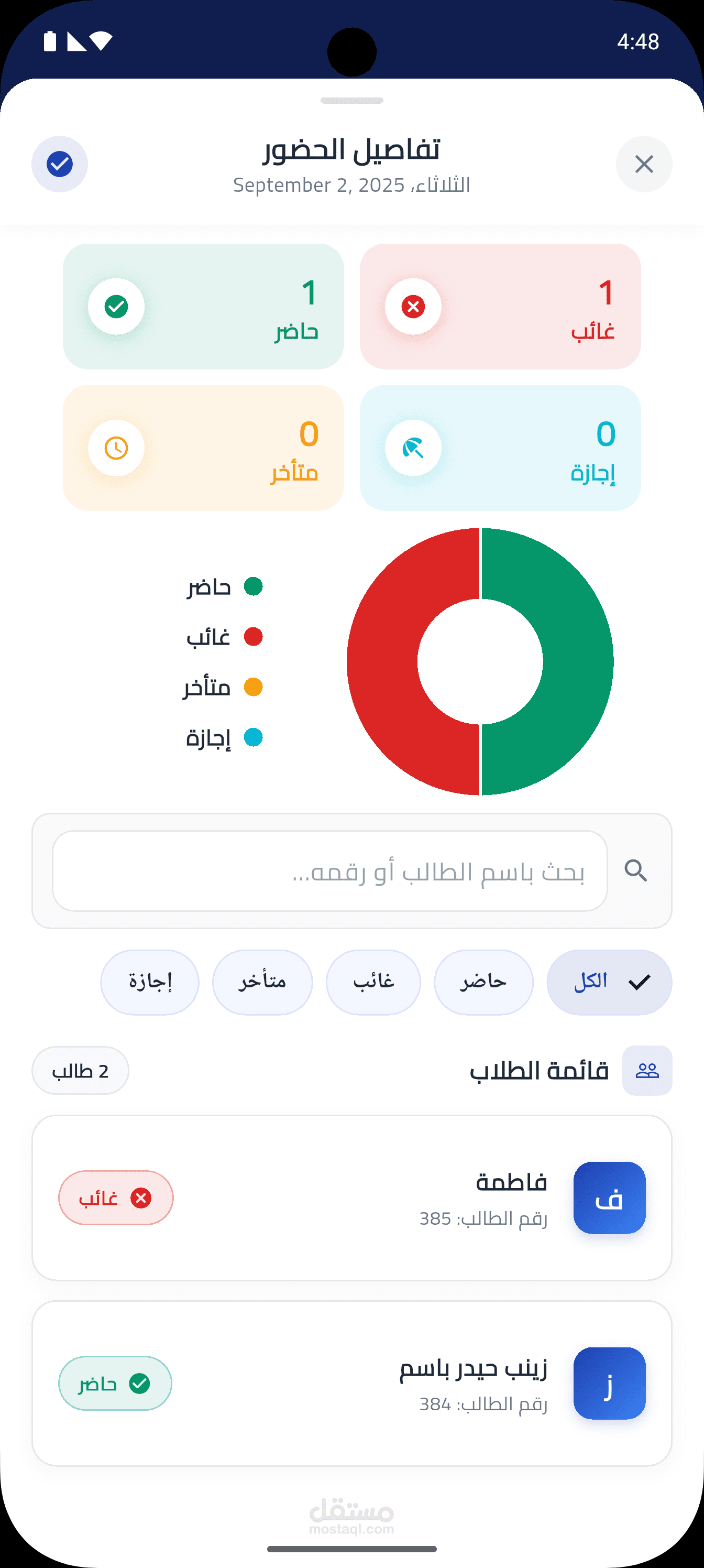
Task: Click the student search input field
Action: pyautogui.click(x=331, y=870)
